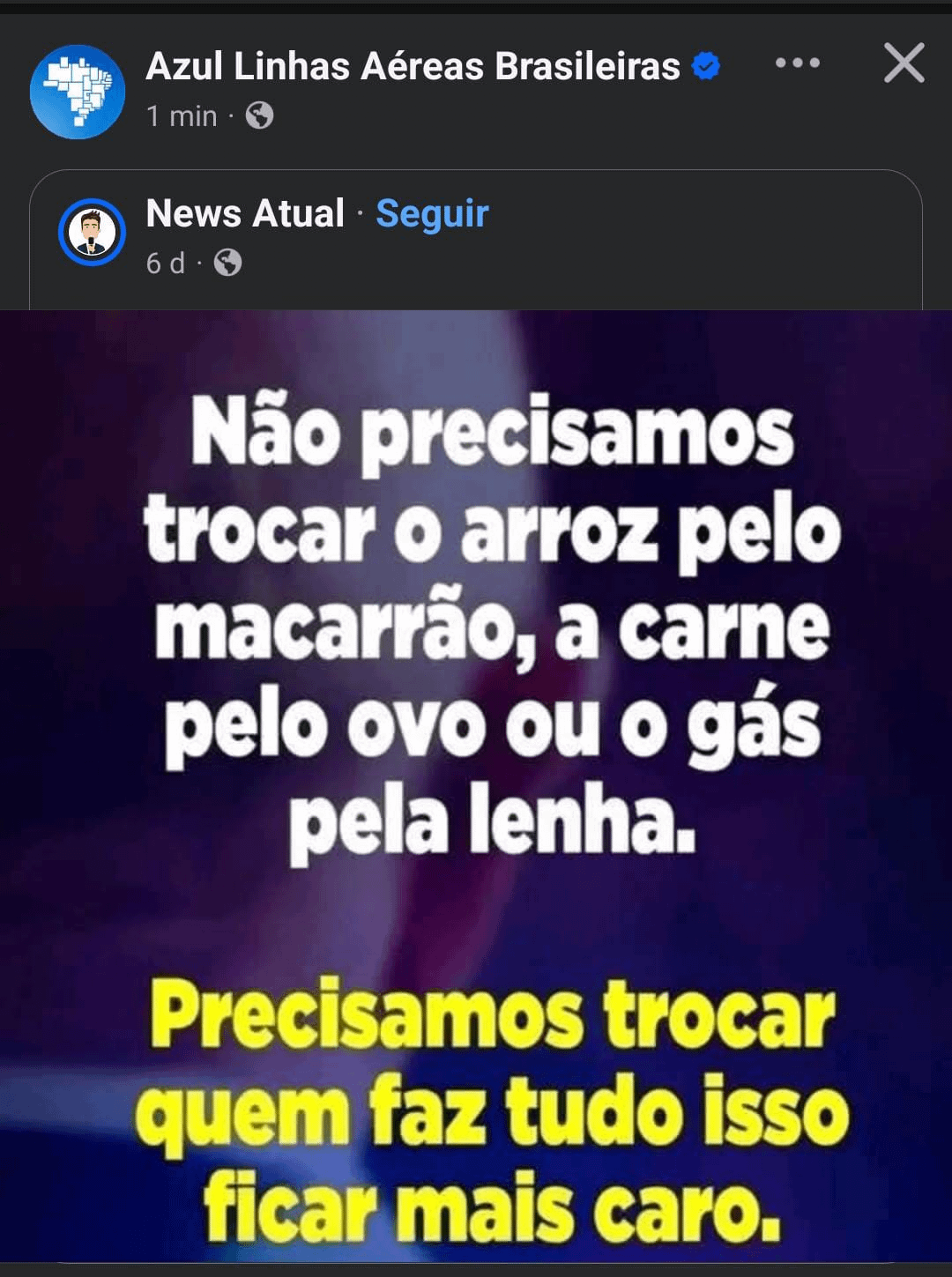This screenshot has width=952, height=1277.
Task: Open the shared News Atual image post
Action: point(476,784)
